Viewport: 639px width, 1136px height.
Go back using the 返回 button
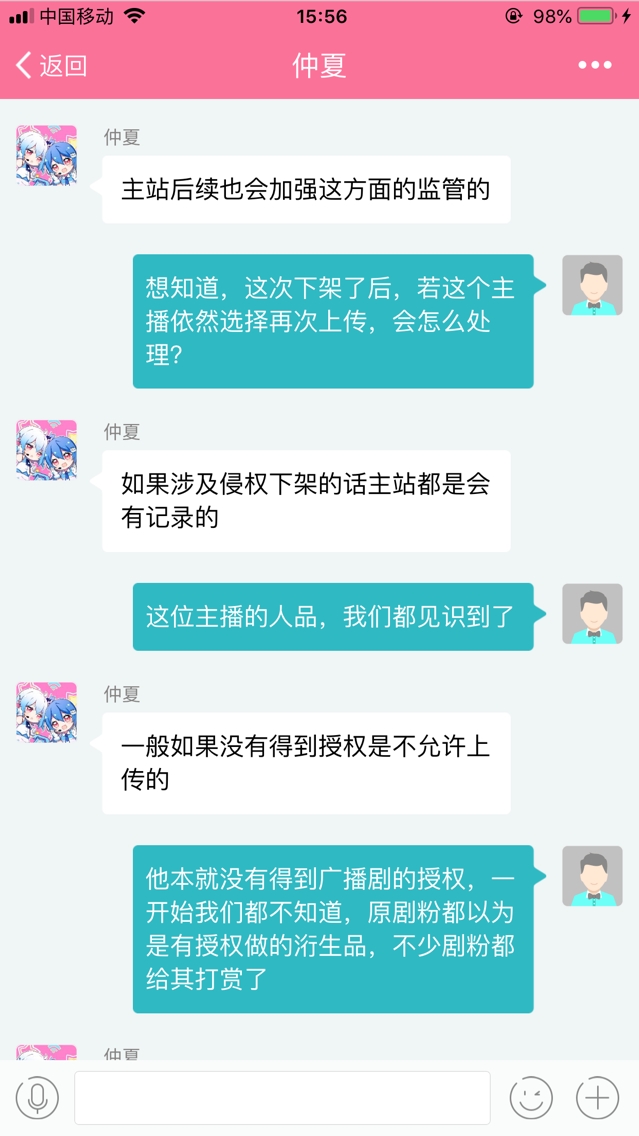[52, 66]
